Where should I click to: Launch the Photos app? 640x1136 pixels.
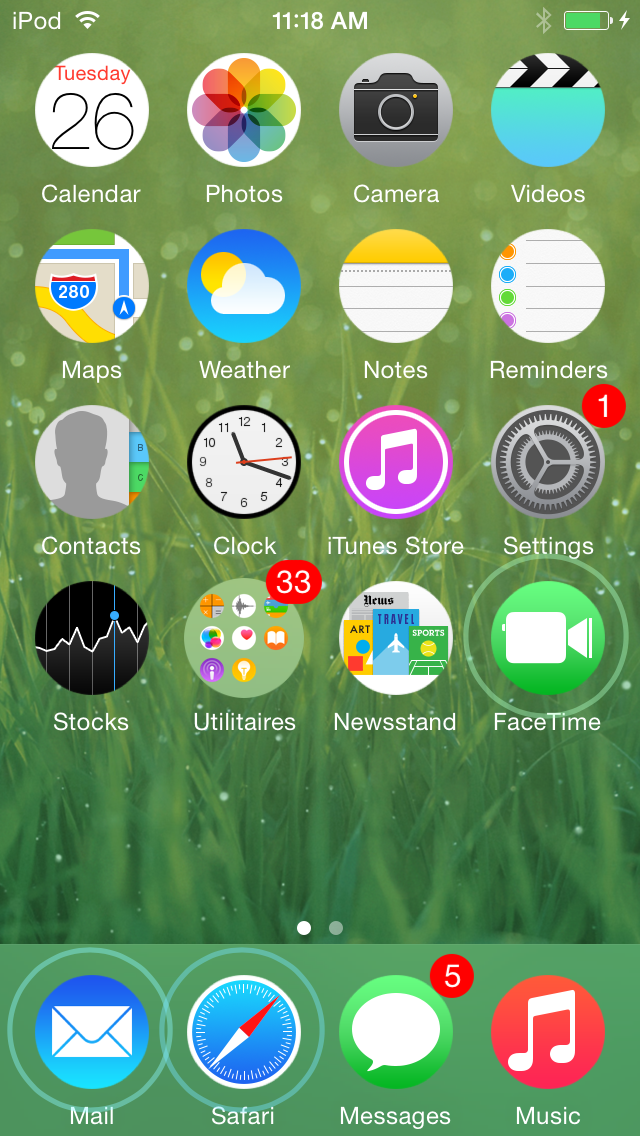point(244,110)
